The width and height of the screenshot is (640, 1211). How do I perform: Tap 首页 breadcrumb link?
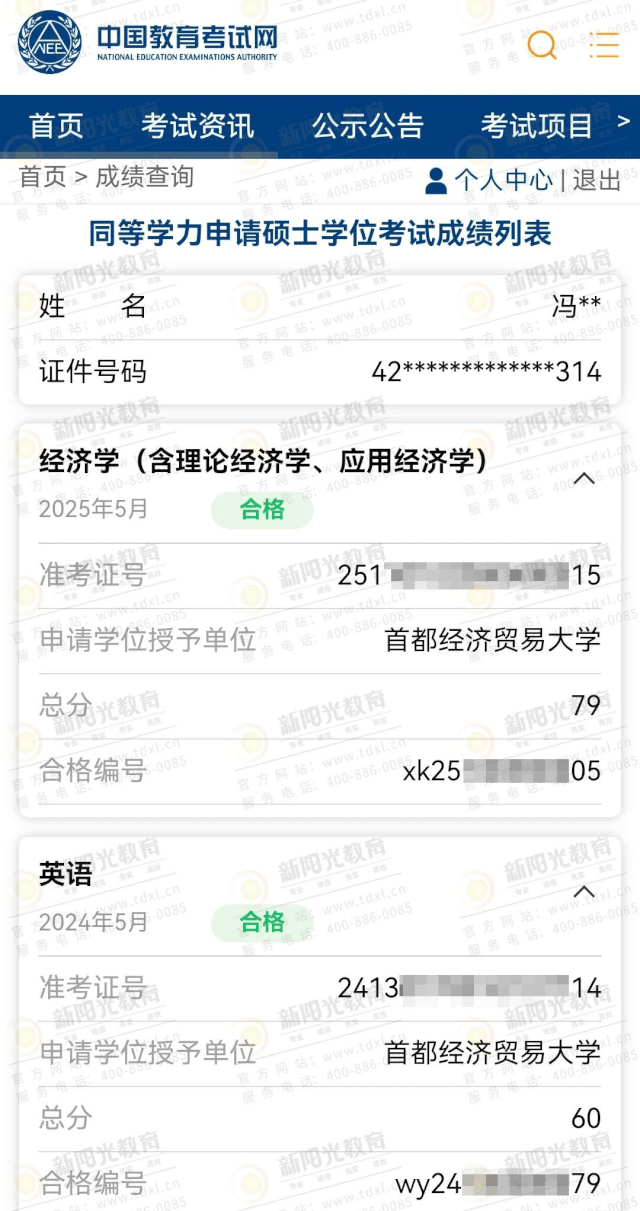pyautogui.click(x=42, y=178)
